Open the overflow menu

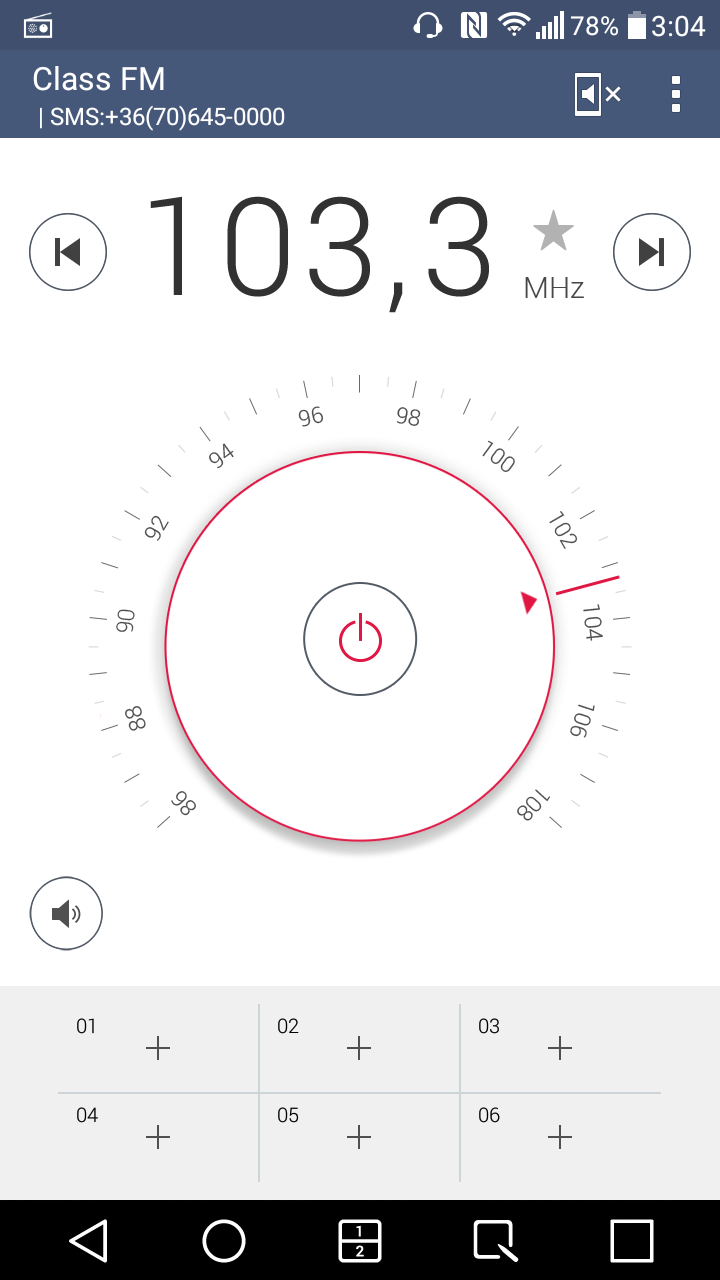[677, 94]
